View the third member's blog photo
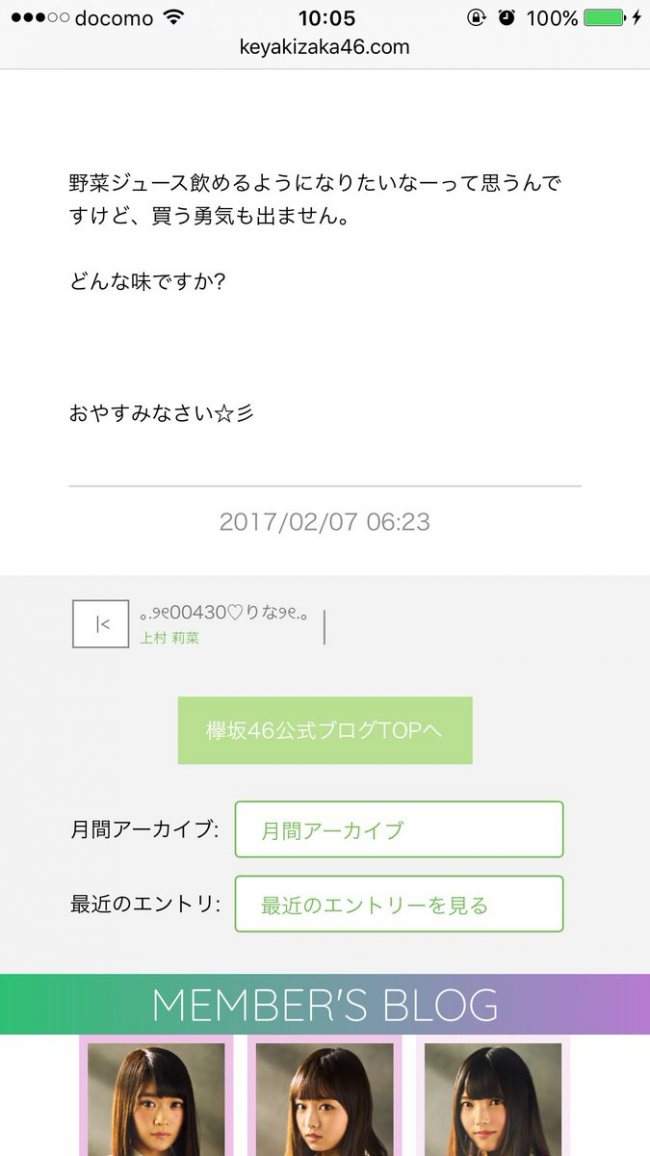Screen dimensions: 650x1156 pyautogui.click(x=493, y=1096)
